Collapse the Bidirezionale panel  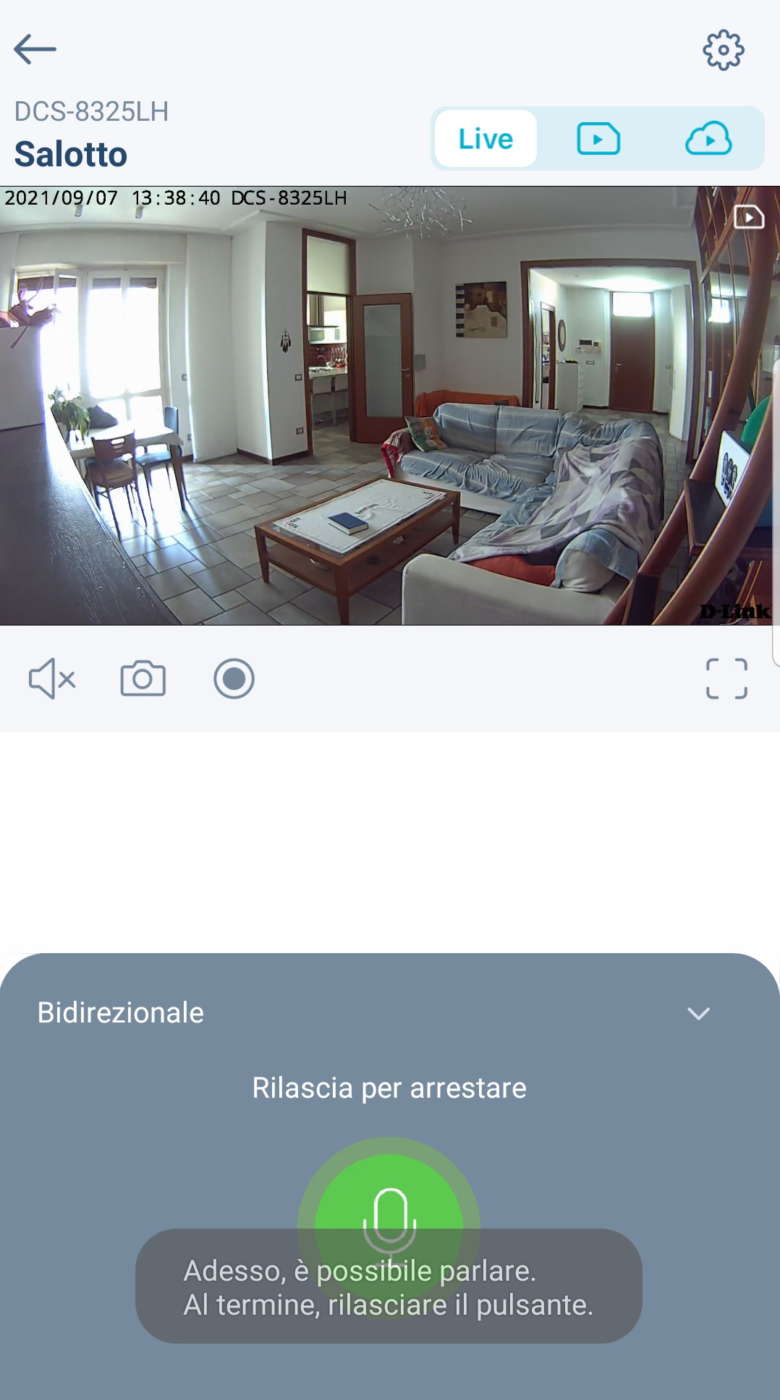point(698,1013)
